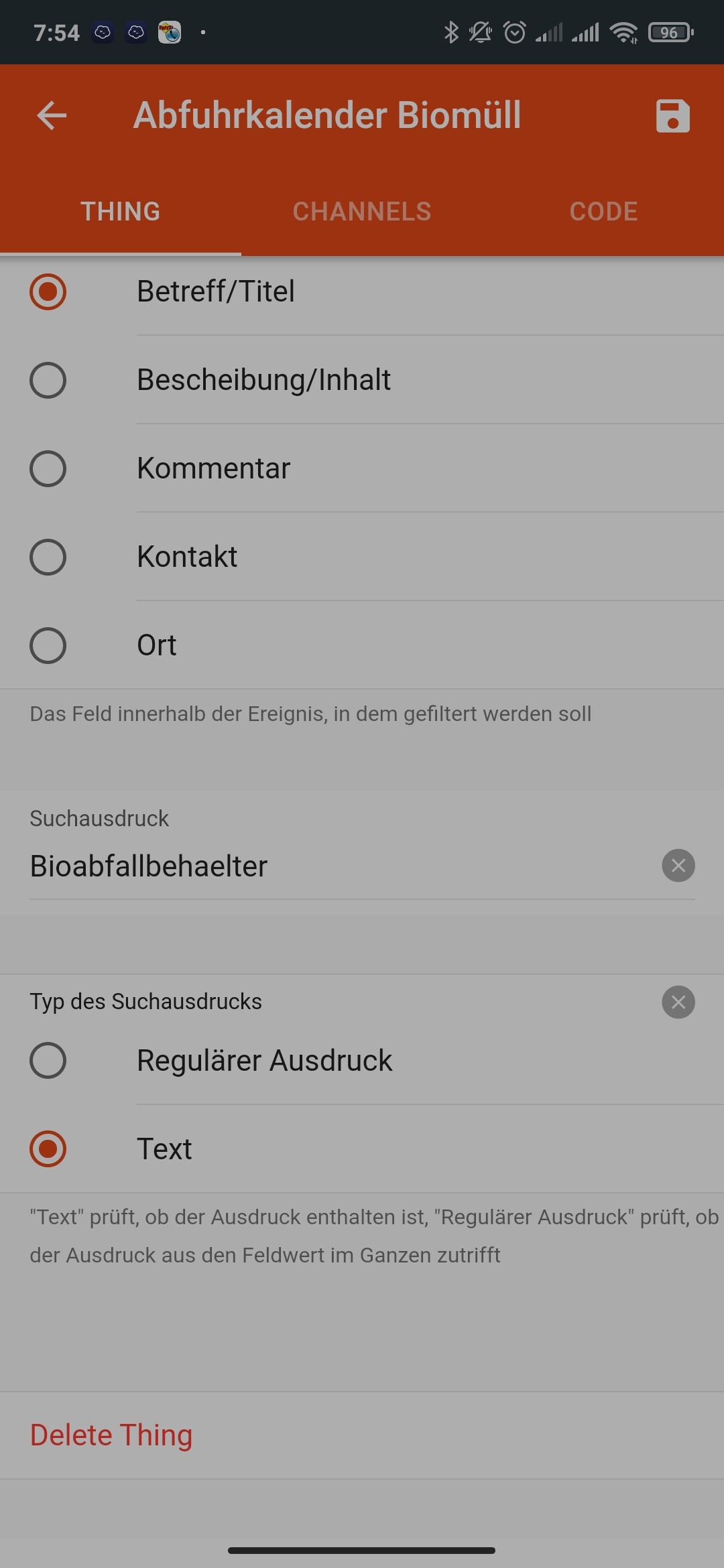724x1568 pixels.
Task: Choose Bescheibung/Inhalt as filter field
Action: point(362,380)
